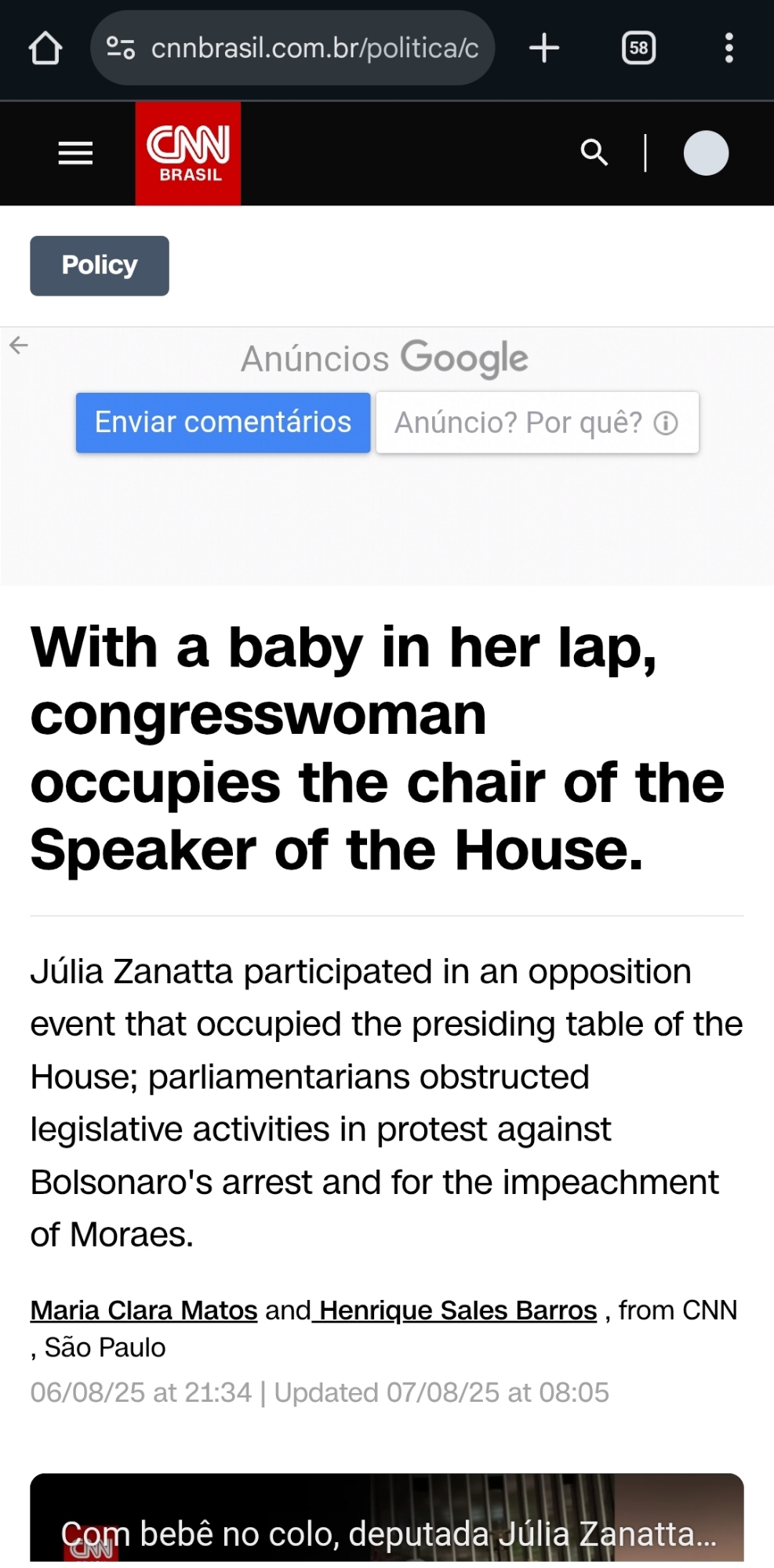
Task: Go to the CNN Brasil homepage logo
Action: (188, 154)
